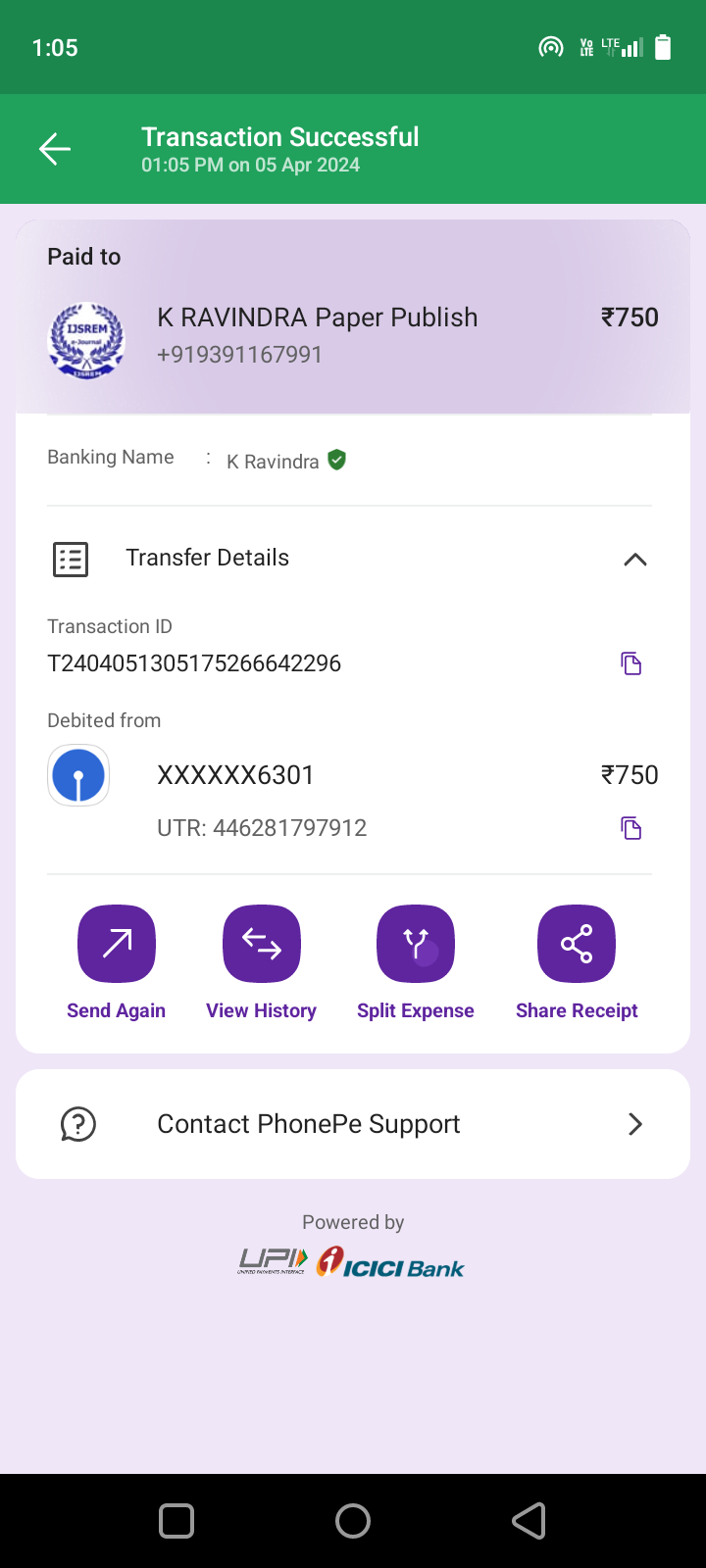This screenshot has height=1568, width=706.
Task: Go to the home screen
Action: tap(353, 1521)
